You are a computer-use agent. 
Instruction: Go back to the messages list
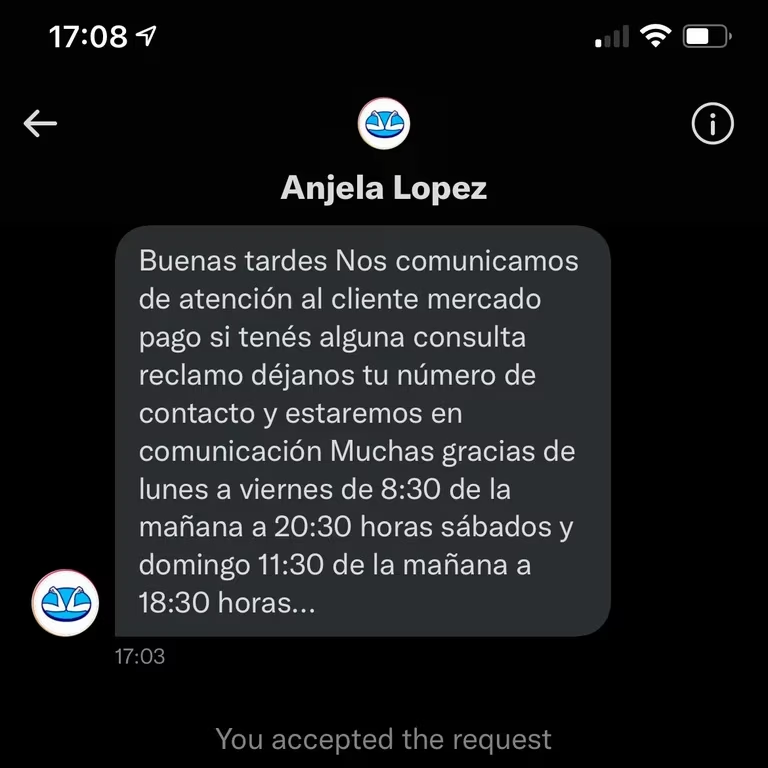(40, 124)
